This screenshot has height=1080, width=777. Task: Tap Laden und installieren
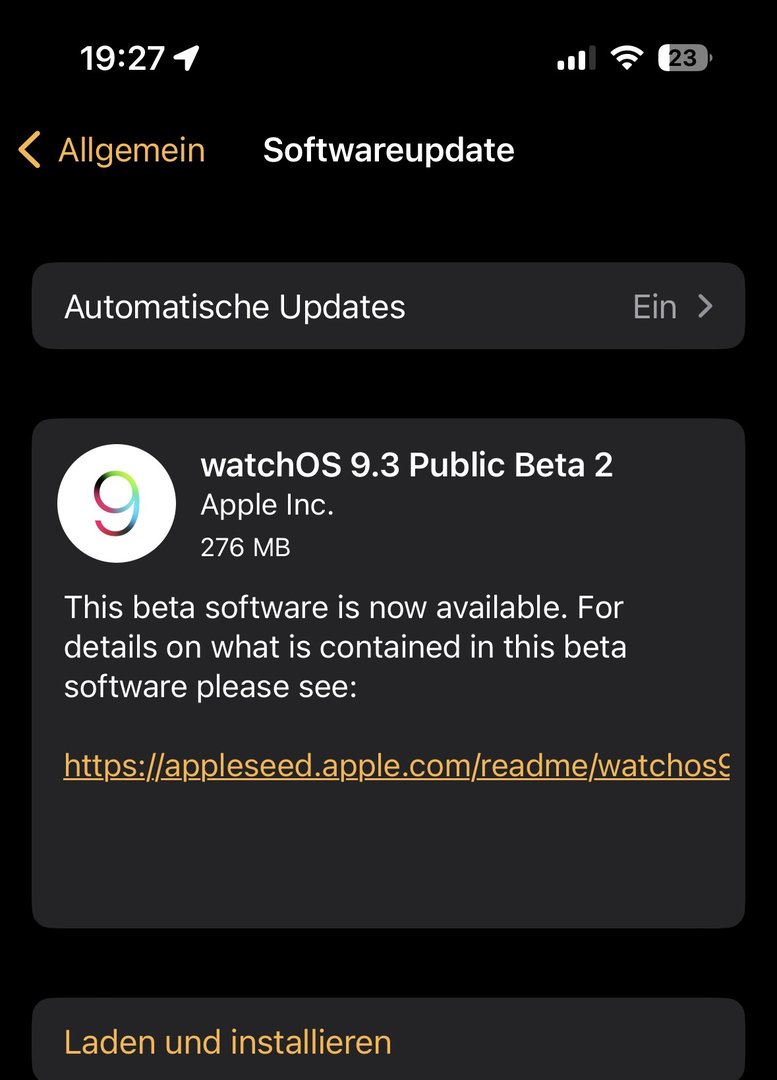pyautogui.click(x=228, y=1042)
